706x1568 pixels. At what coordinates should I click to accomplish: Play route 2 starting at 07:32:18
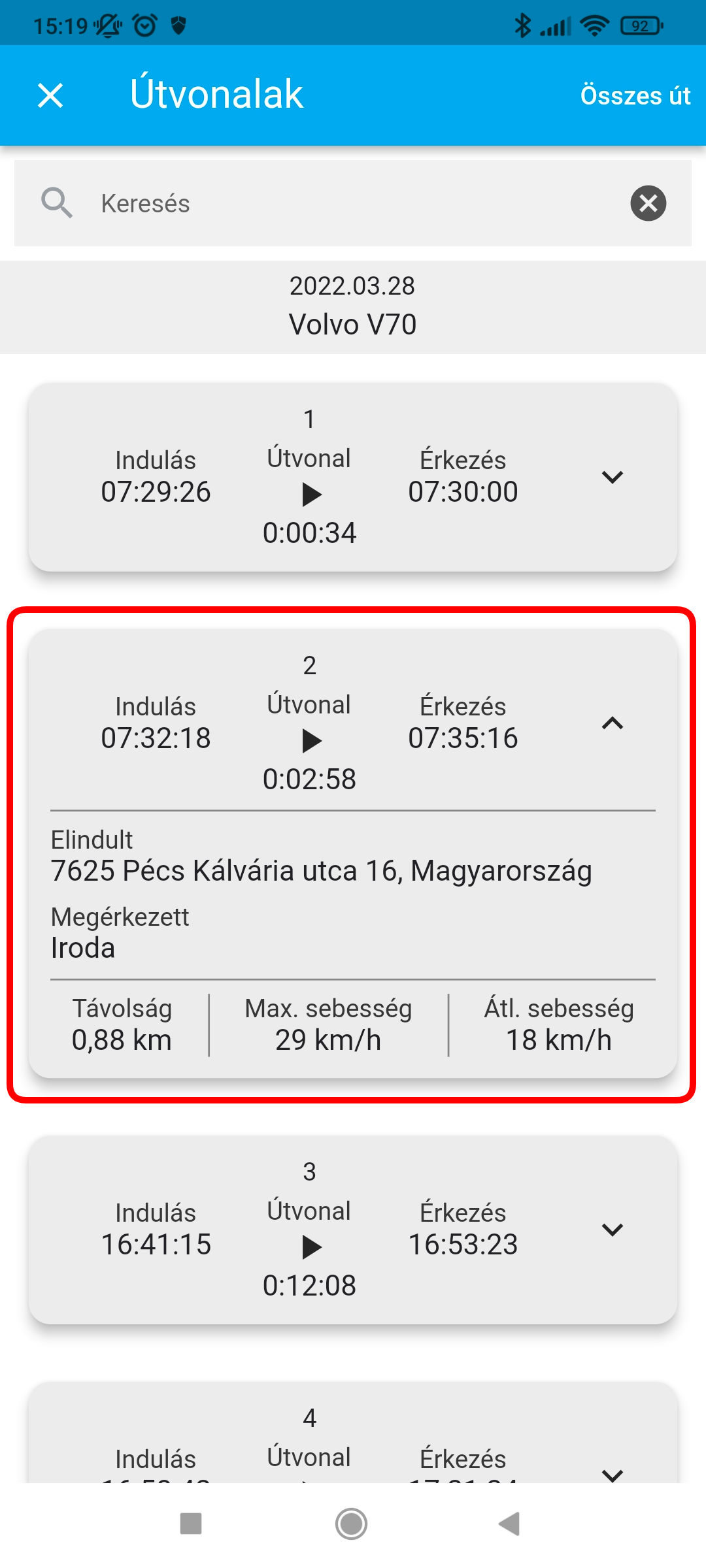pyautogui.click(x=311, y=741)
